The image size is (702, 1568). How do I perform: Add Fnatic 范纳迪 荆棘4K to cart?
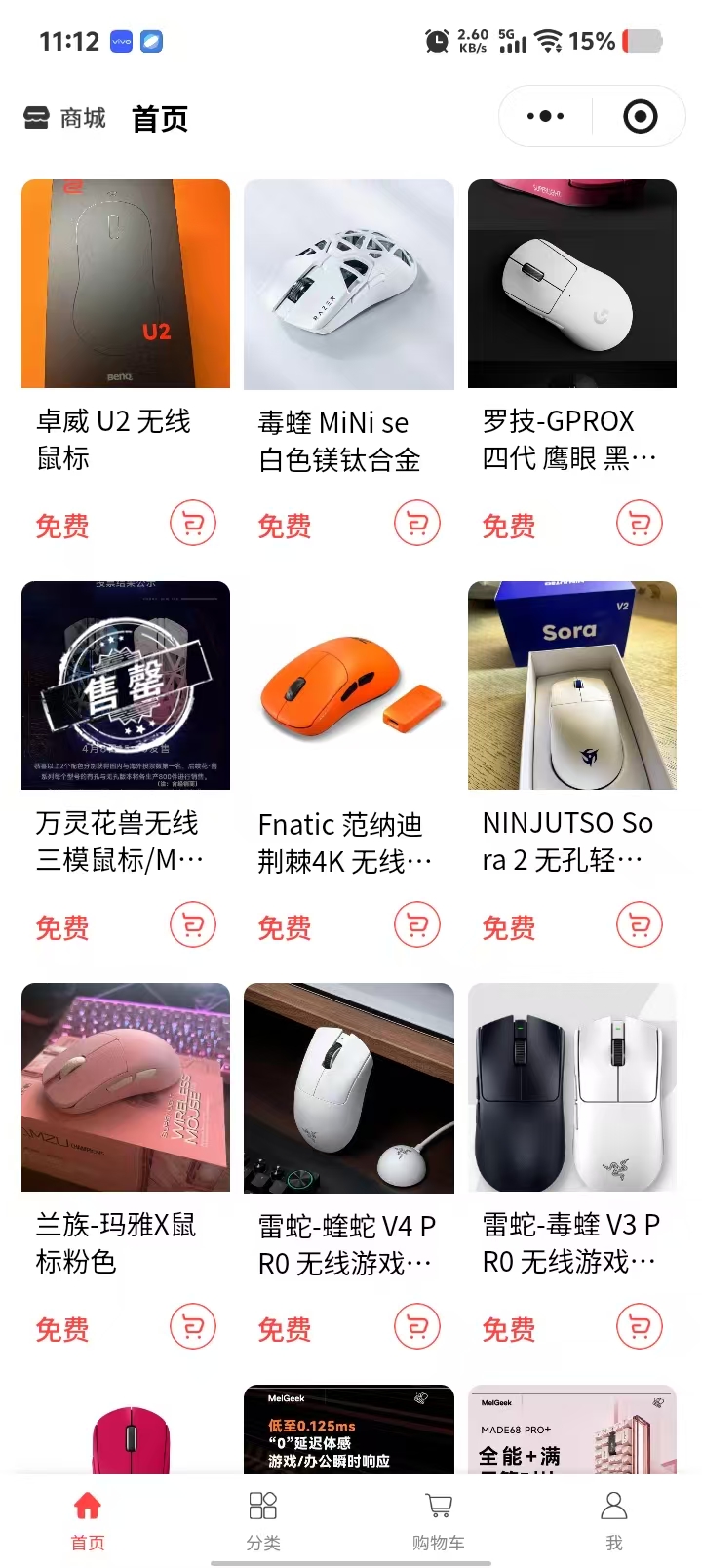[x=416, y=924]
